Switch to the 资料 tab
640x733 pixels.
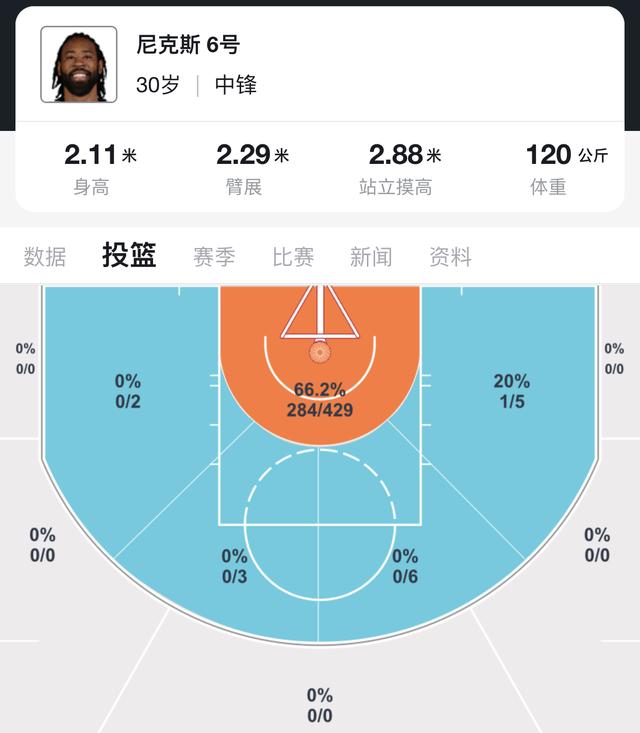tap(450, 257)
